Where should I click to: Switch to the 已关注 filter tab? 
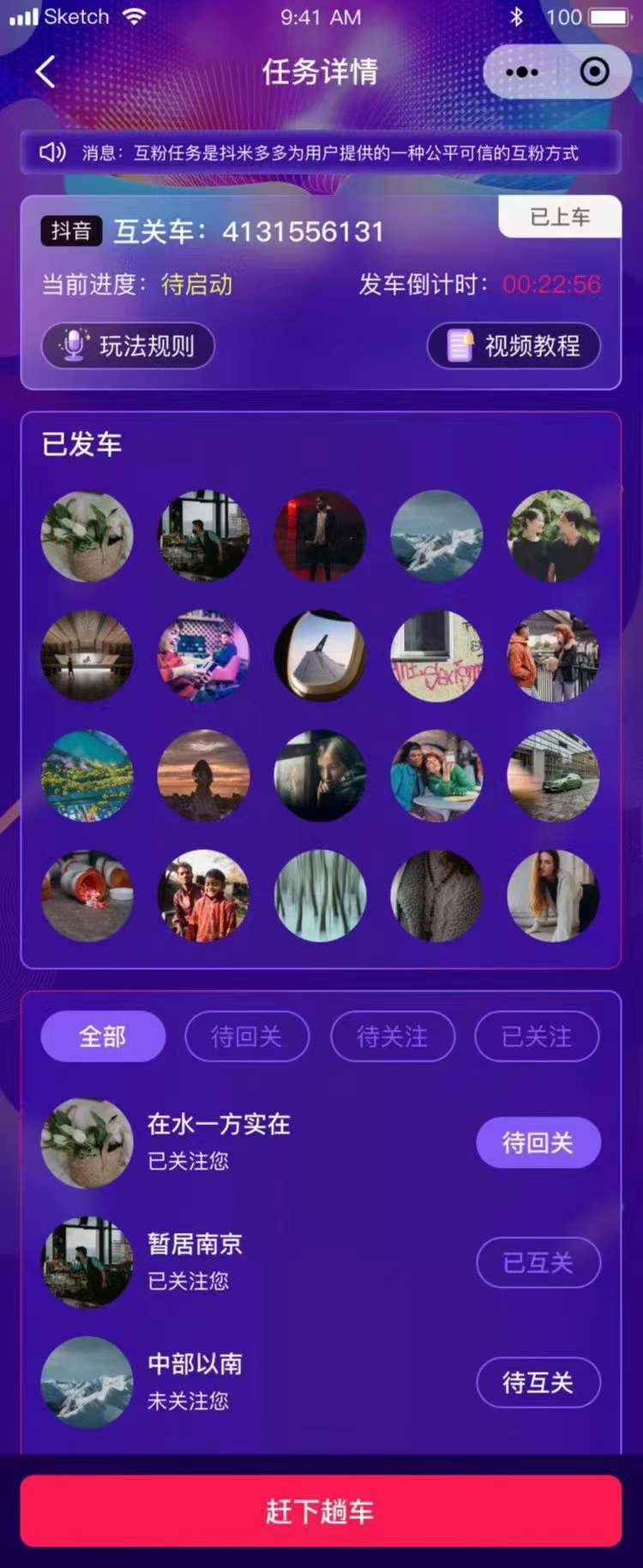(x=537, y=1037)
